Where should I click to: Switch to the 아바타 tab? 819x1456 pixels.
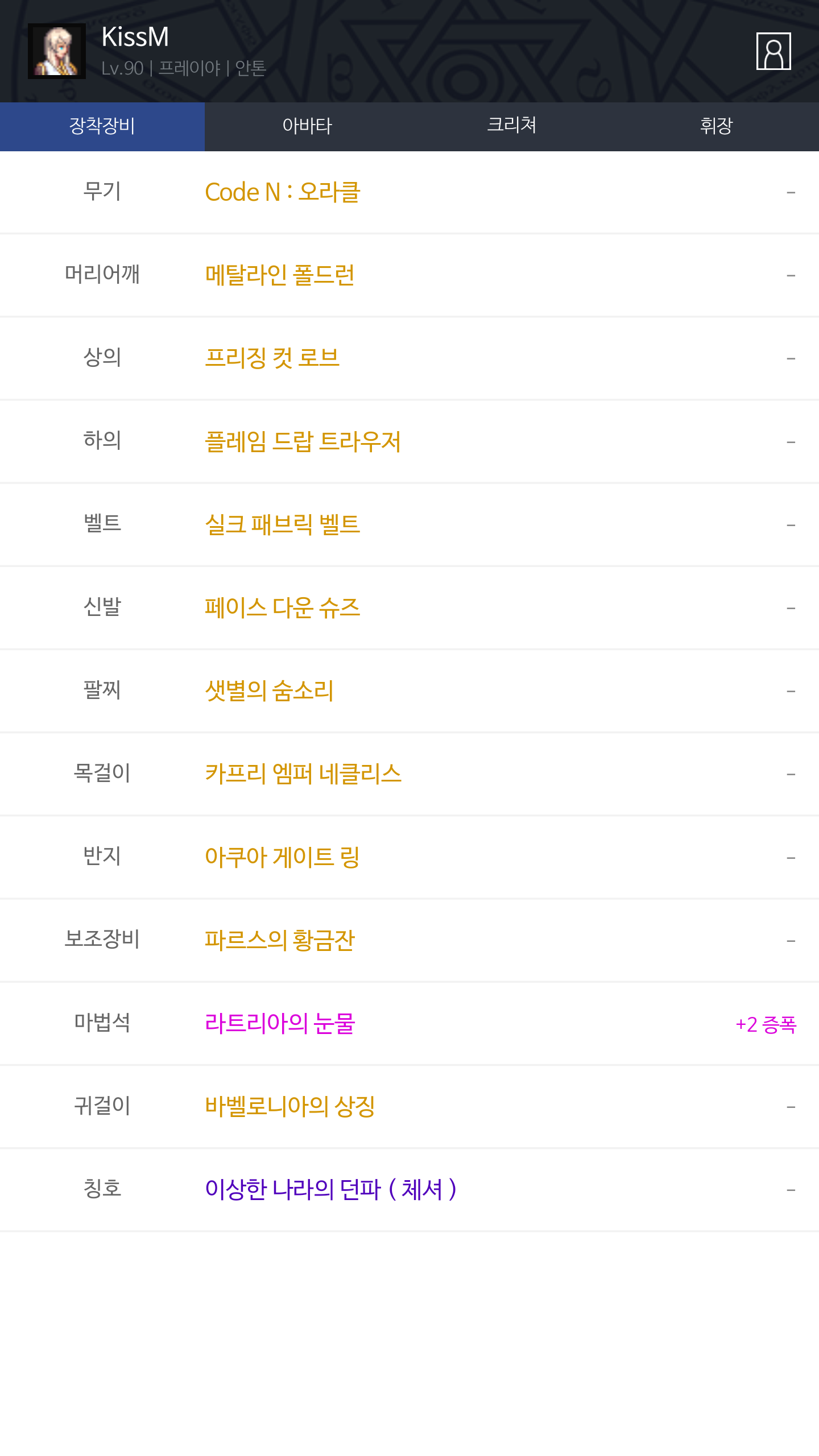click(x=307, y=126)
